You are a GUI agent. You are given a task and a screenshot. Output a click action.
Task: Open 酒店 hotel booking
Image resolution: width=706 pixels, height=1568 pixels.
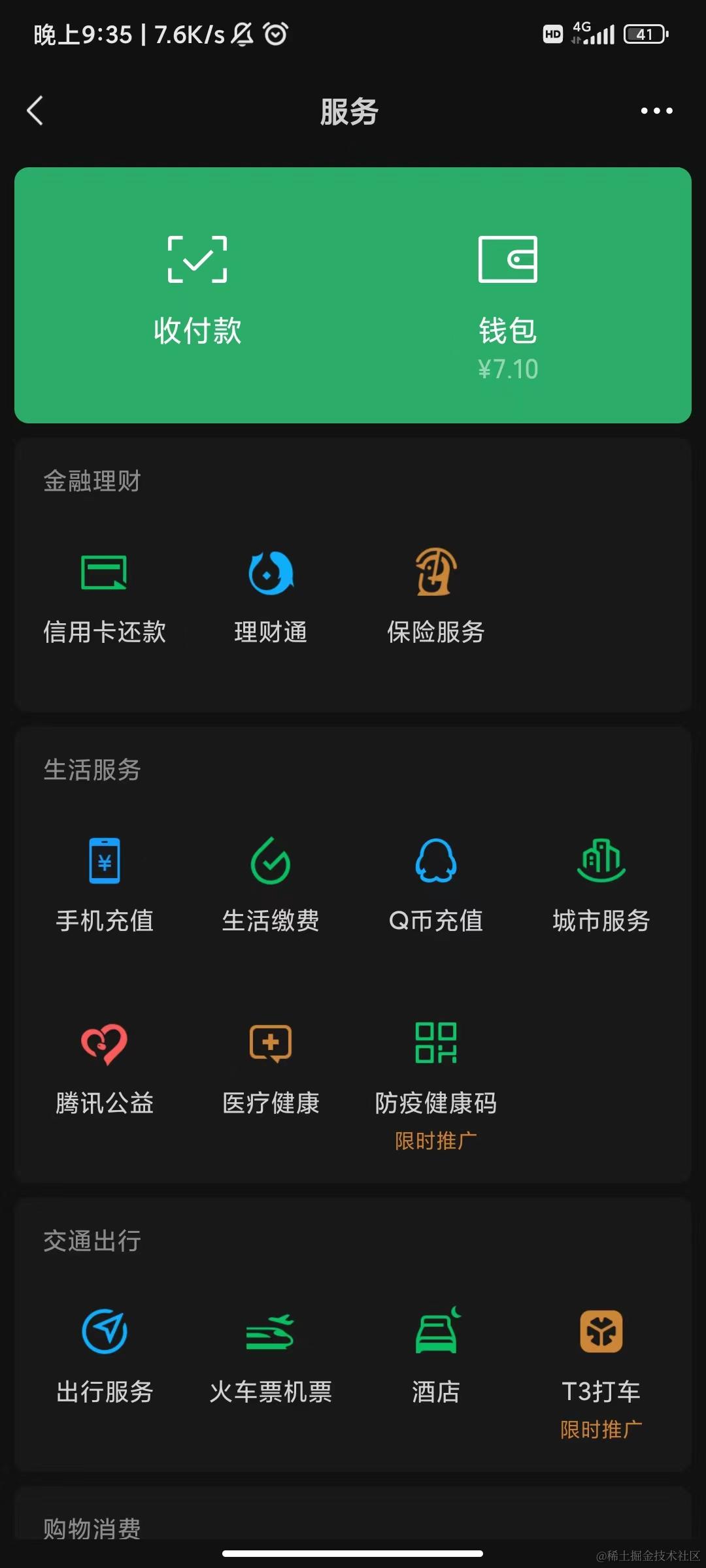(436, 1355)
